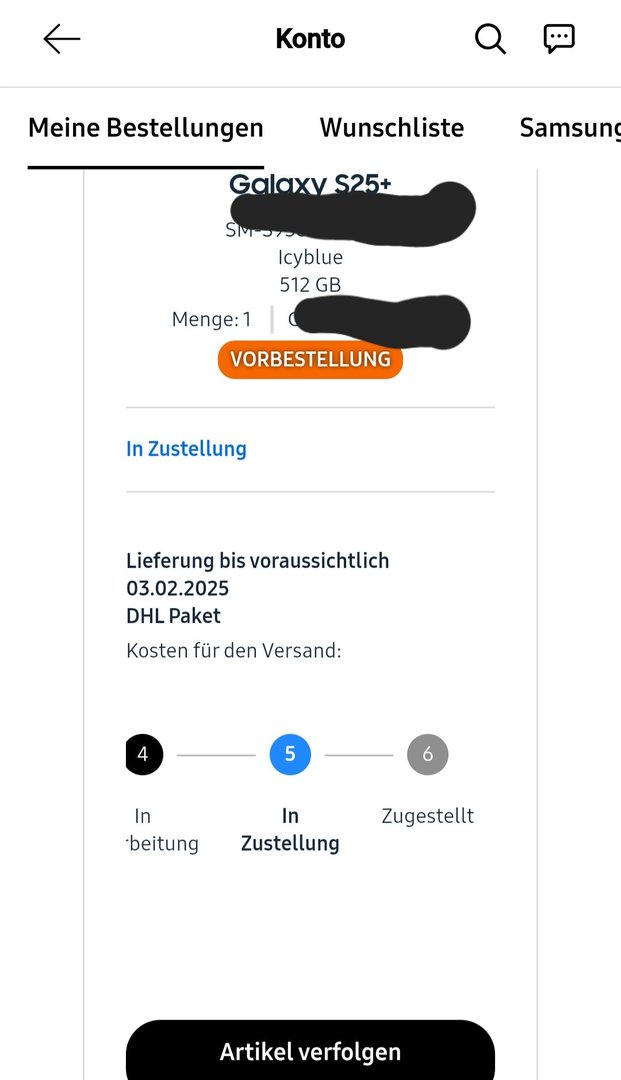Tap the Artikel verfolgen button

[x=310, y=1051]
